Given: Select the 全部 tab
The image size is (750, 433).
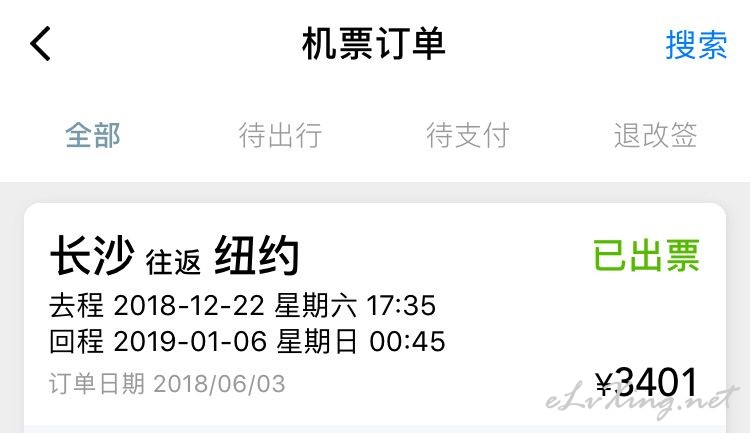Looking at the screenshot, I should pyautogui.click(x=93, y=136).
